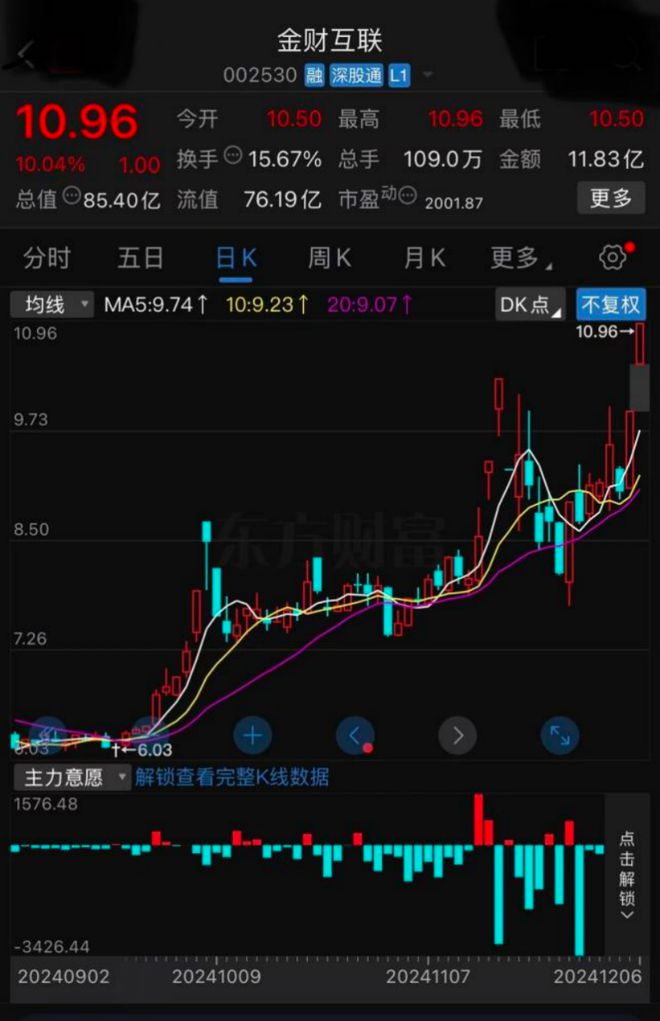The image size is (660, 1021).
Task: Move chart right with the right arrow
Action: 458,736
